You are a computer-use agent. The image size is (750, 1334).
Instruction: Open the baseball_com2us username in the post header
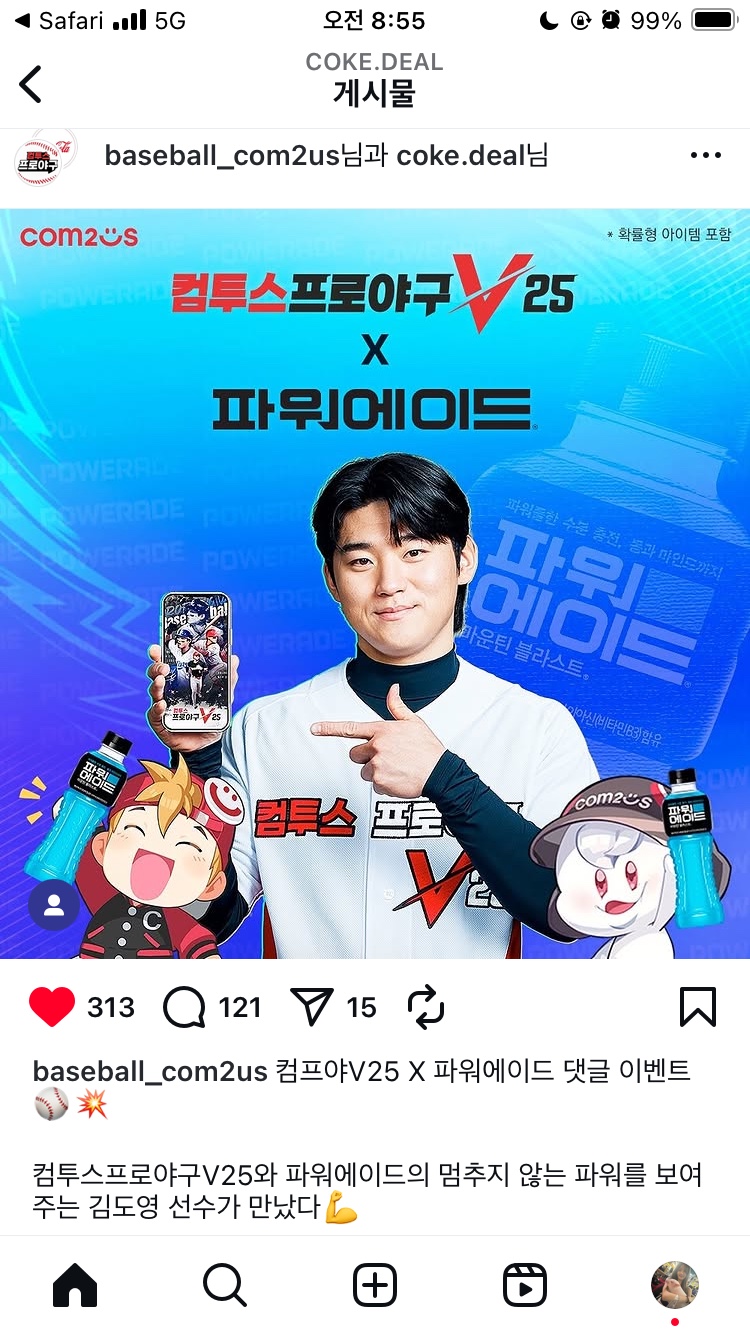pyautogui.click(x=222, y=156)
